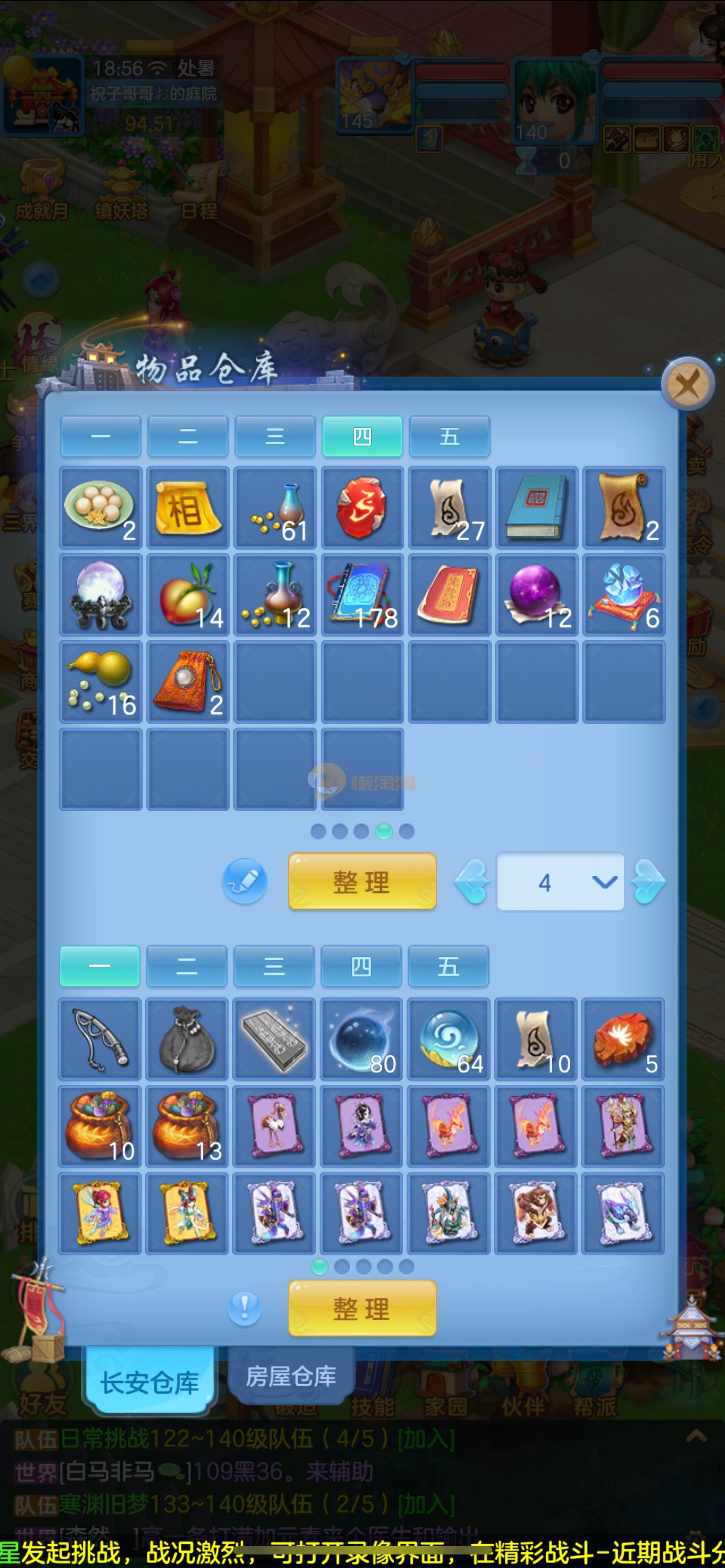Tap lower 整理 button to sort bag
Image resolution: width=725 pixels, height=1568 pixels.
tap(362, 1307)
